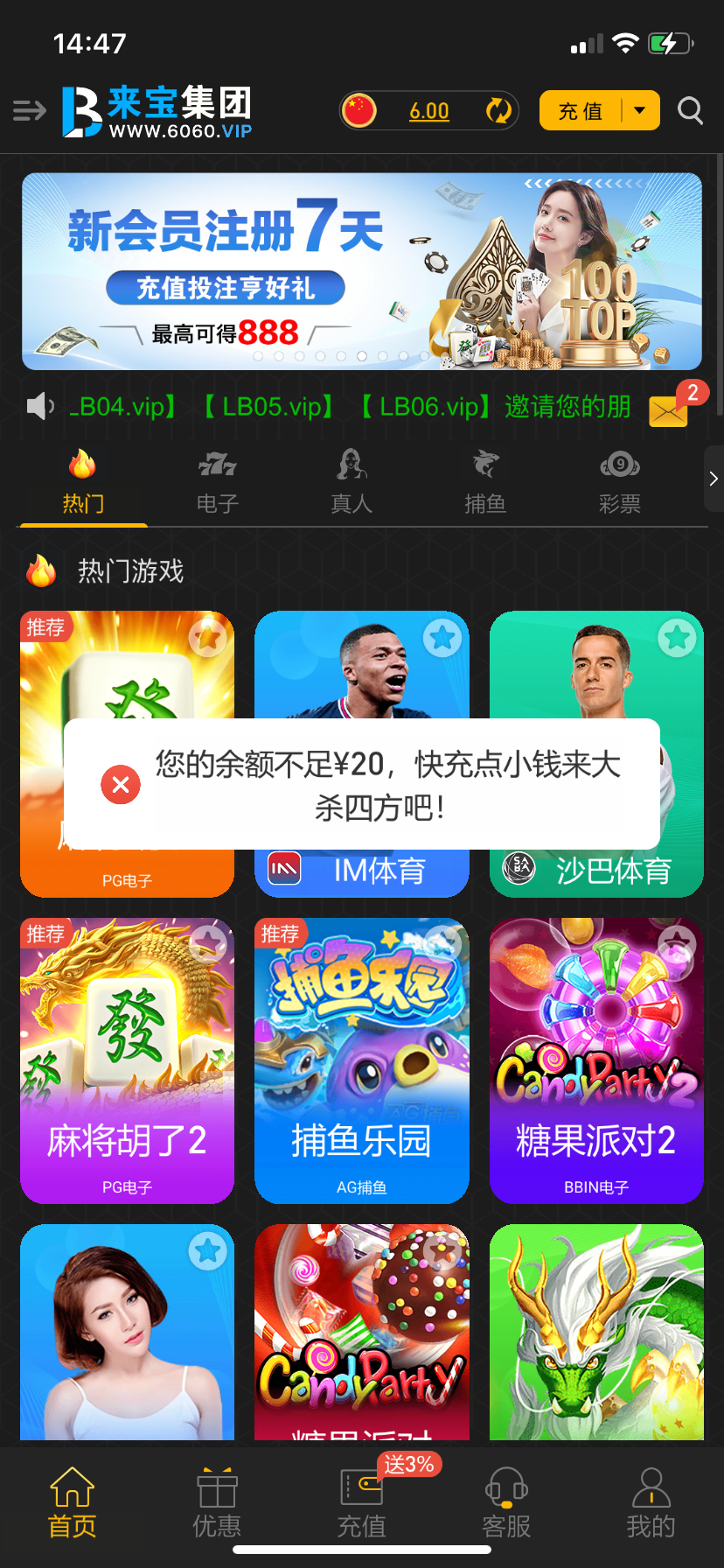
Task: Tap the search magnifier icon
Action: (x=690, y=111)
